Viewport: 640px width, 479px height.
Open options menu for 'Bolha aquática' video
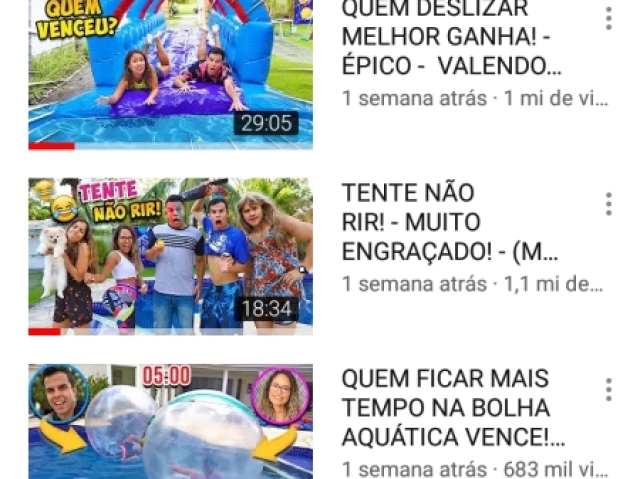tap(608, 390)
